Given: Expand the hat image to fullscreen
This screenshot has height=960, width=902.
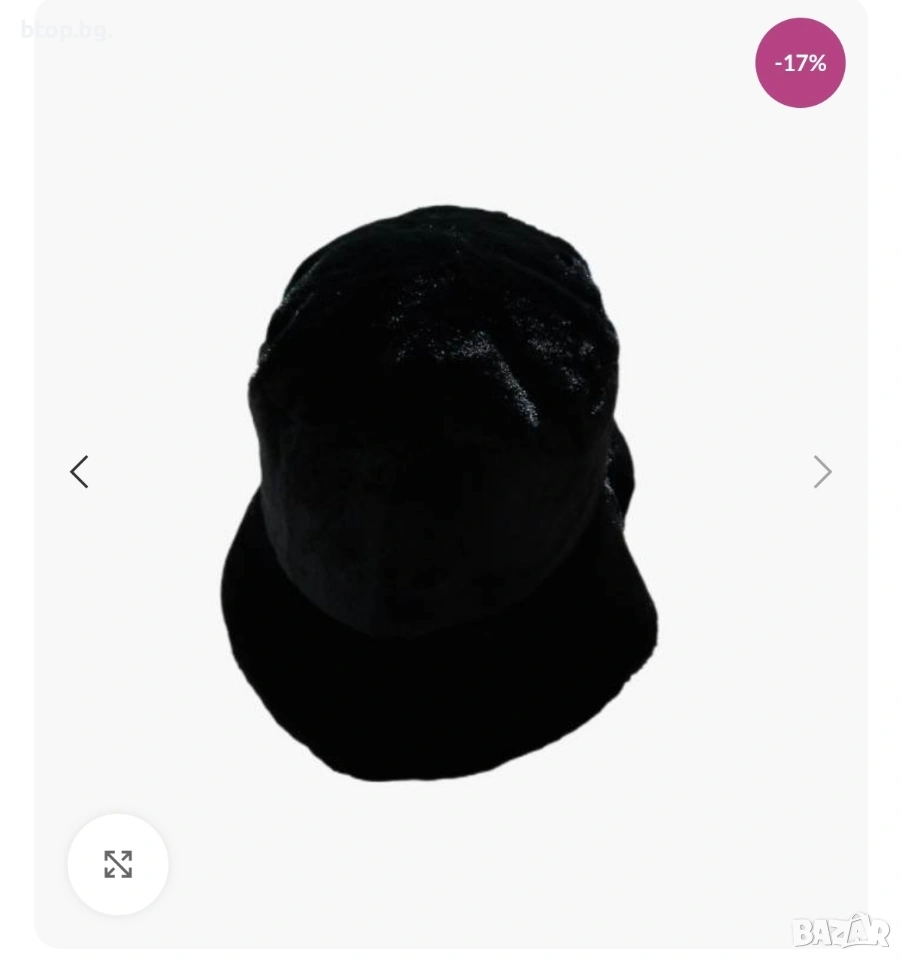Looking at the screenshot, I should point(118,864).
